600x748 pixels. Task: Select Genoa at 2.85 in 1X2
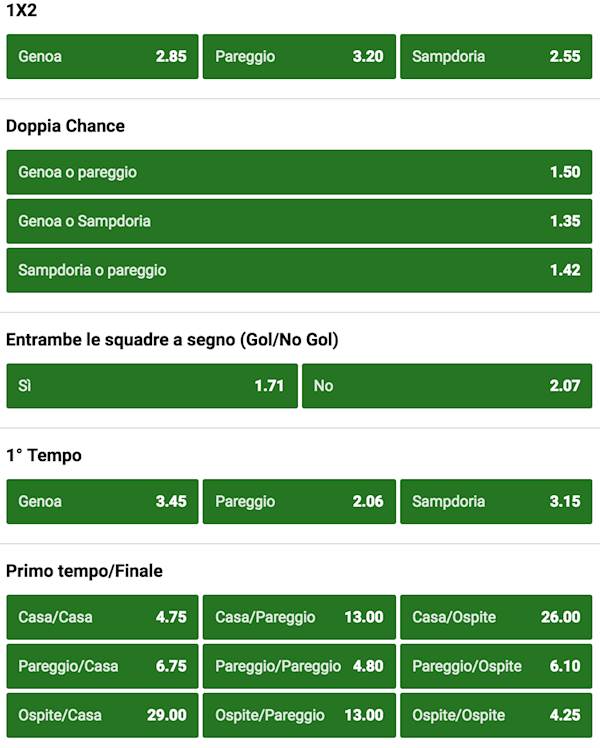coord(102,57)
